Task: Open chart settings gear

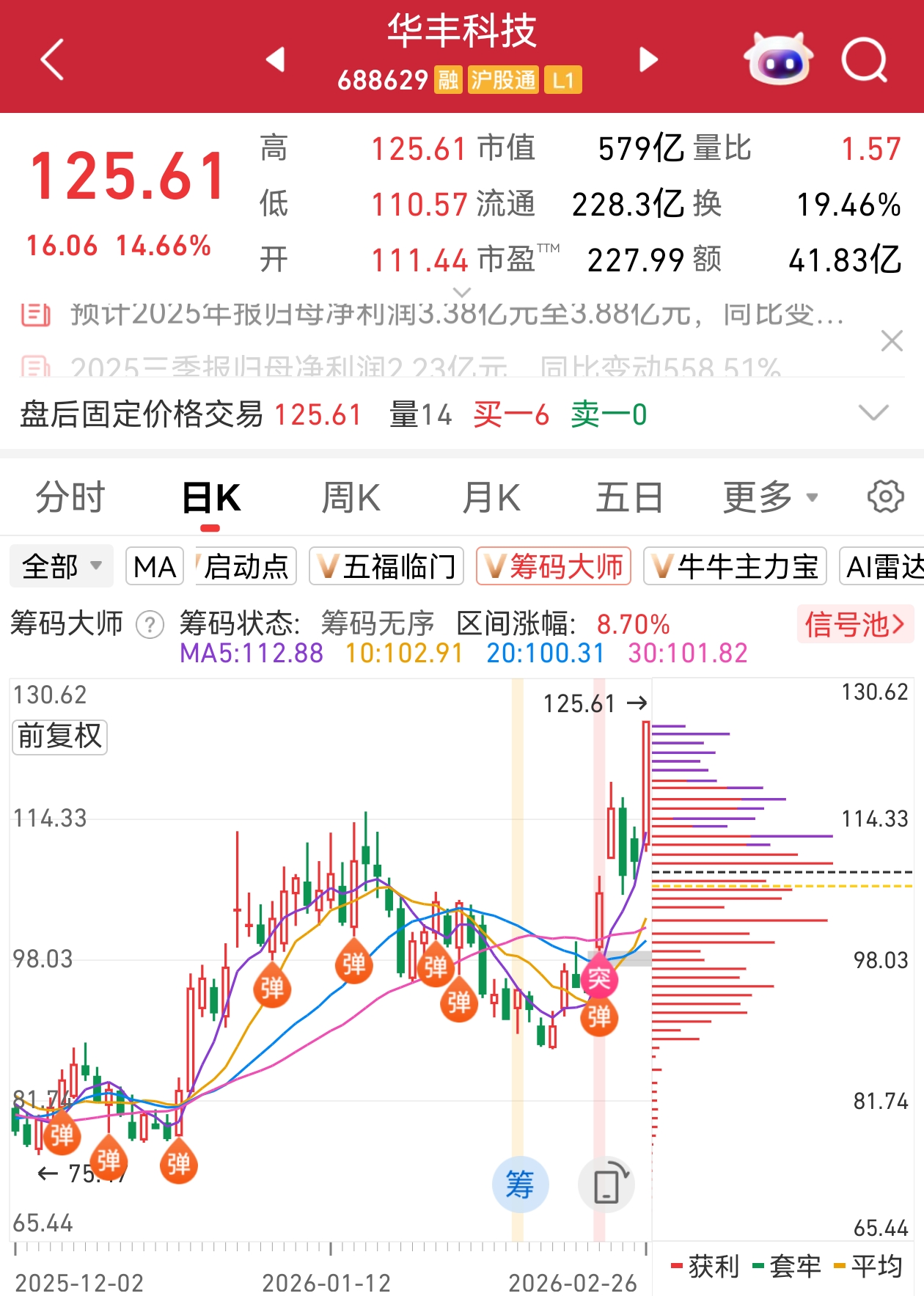Action: [885, 497]
